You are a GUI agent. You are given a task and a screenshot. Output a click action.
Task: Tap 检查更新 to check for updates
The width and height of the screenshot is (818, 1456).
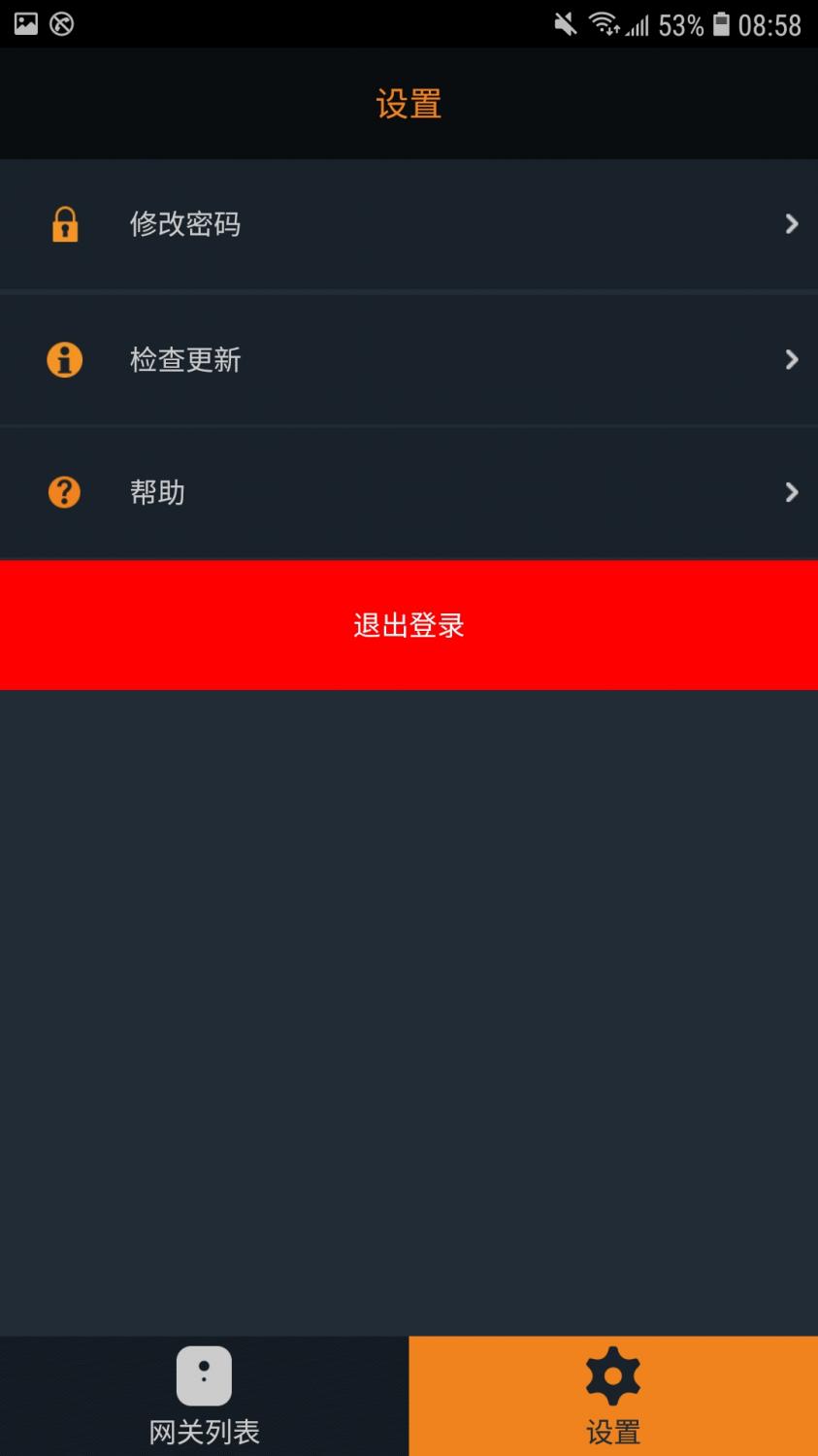coord(185,359)
